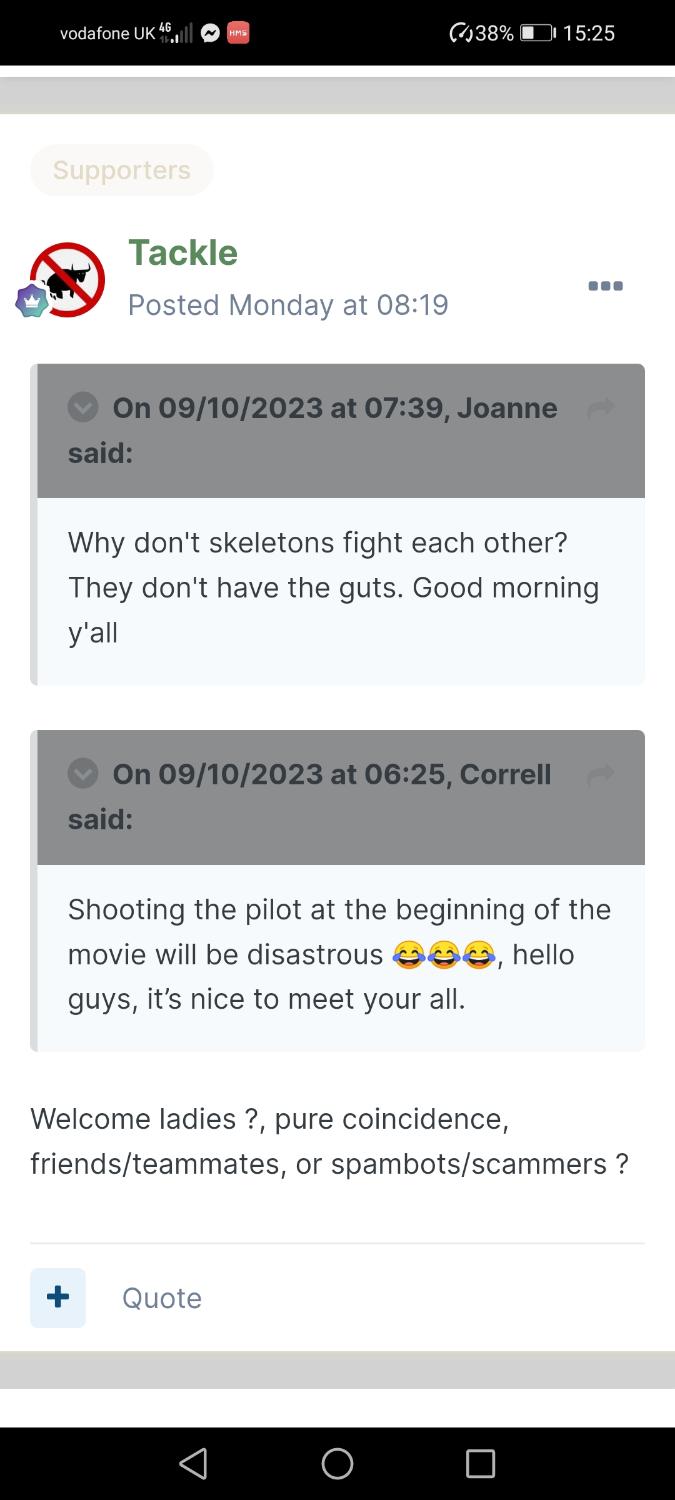This screenshot has height=1500, width=675.
Task: Open Tackle's profile from the username
Action: click(183, 253)
